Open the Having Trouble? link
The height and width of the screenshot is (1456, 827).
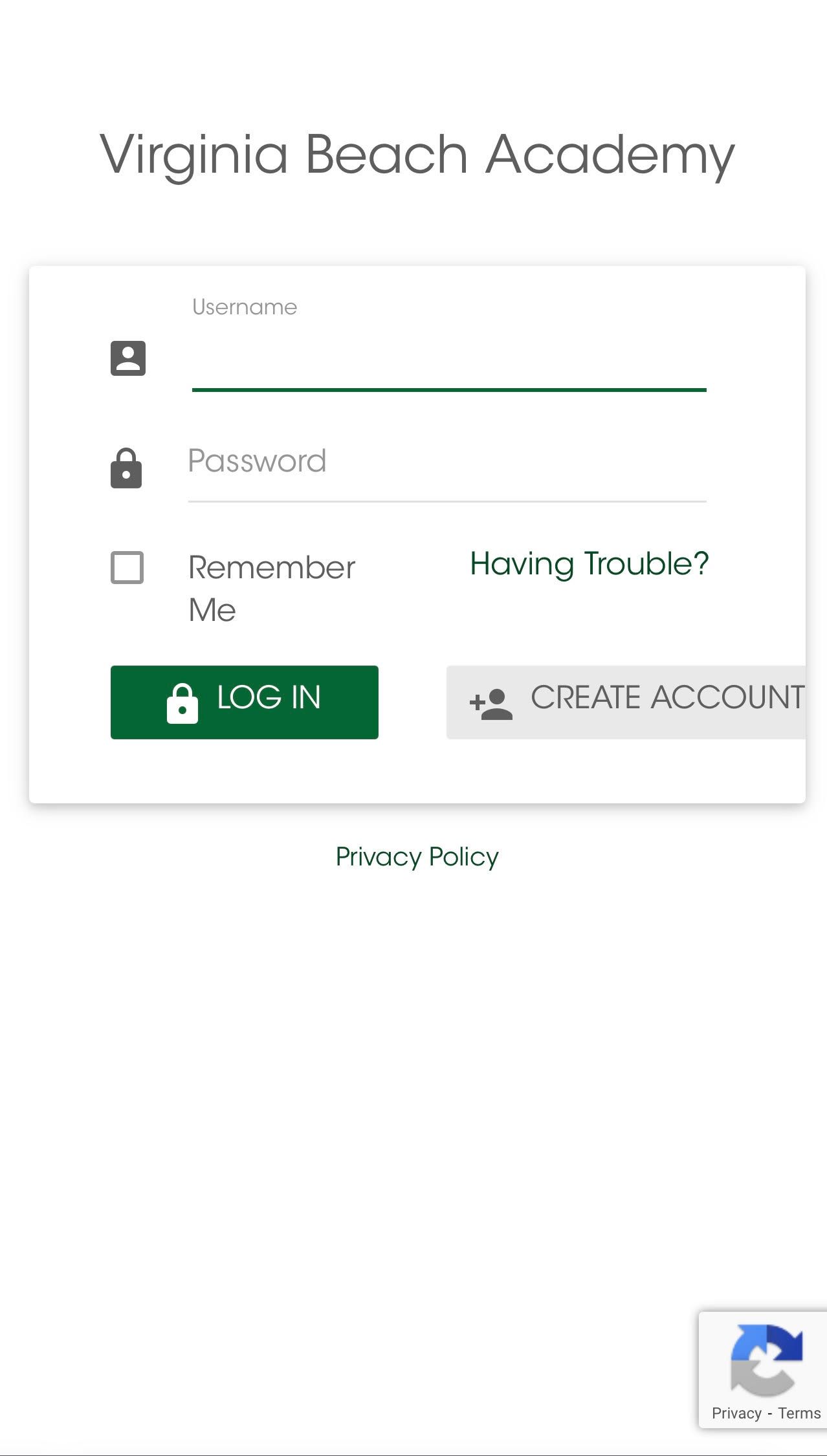(589, 564)
